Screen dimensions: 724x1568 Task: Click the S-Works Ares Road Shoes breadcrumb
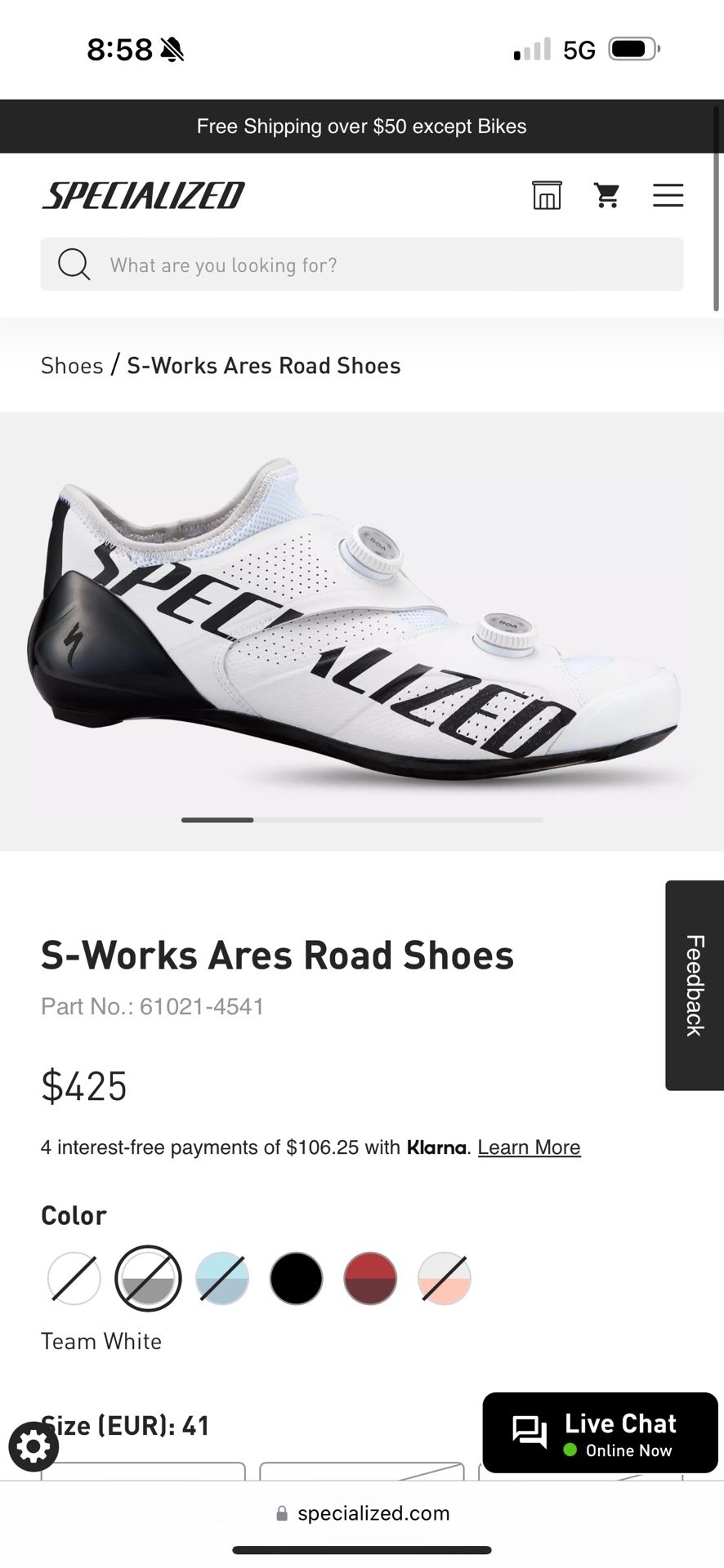coord(263,365)
